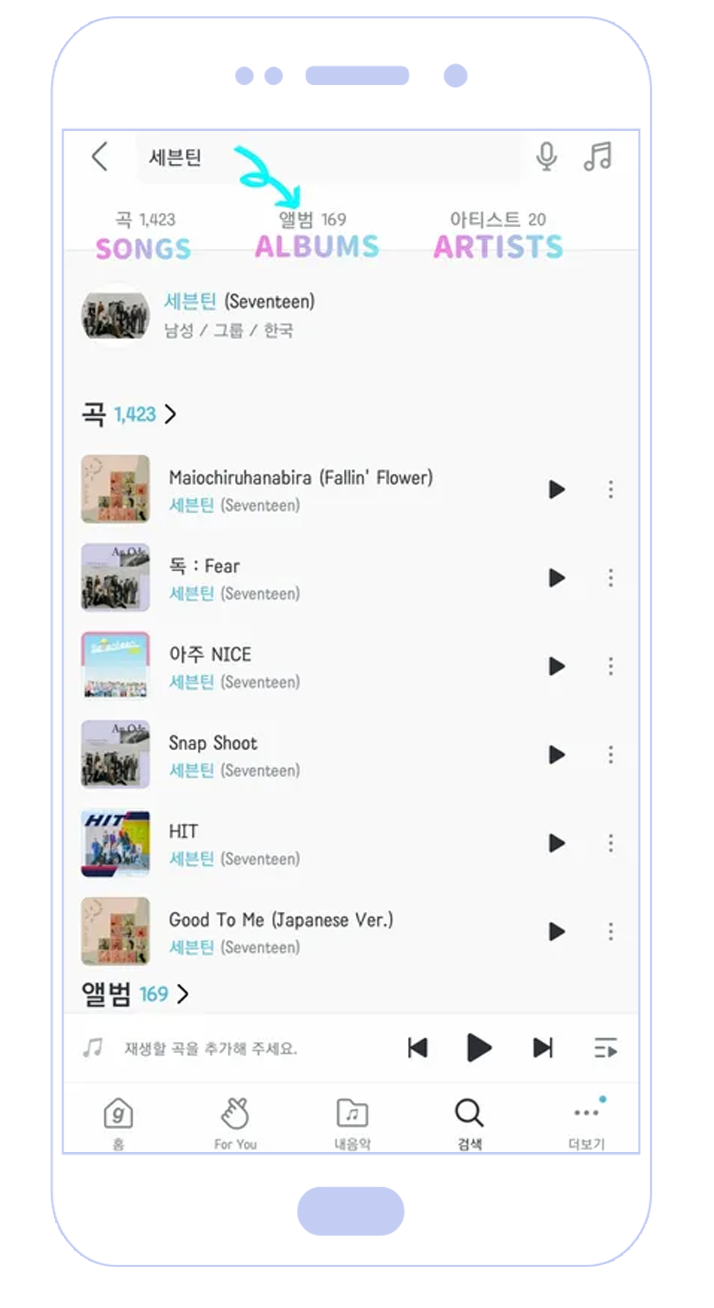Expand the 곡 1,423 section

[129, 414]
